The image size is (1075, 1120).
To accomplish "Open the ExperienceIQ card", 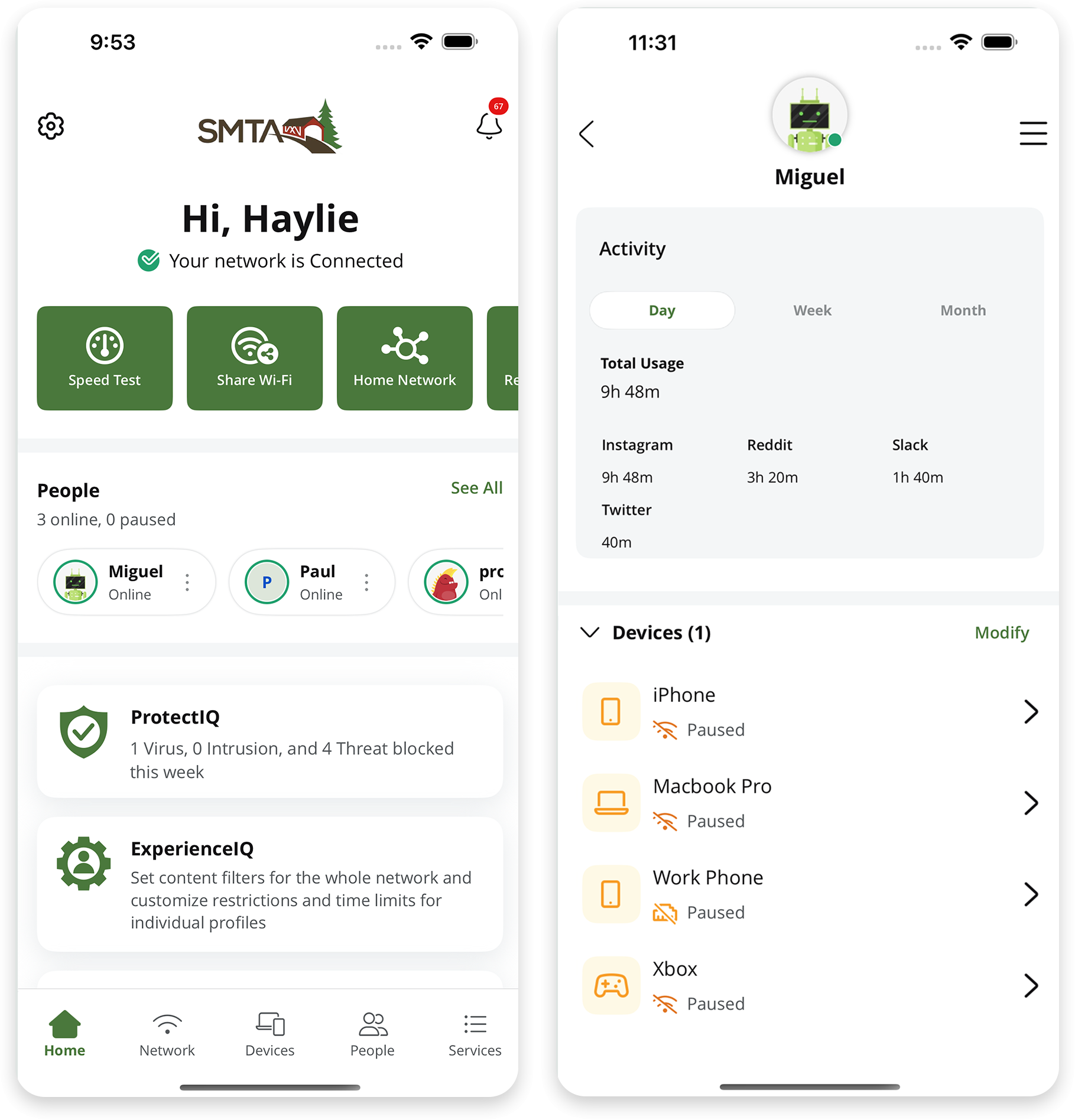I will 270,884.
